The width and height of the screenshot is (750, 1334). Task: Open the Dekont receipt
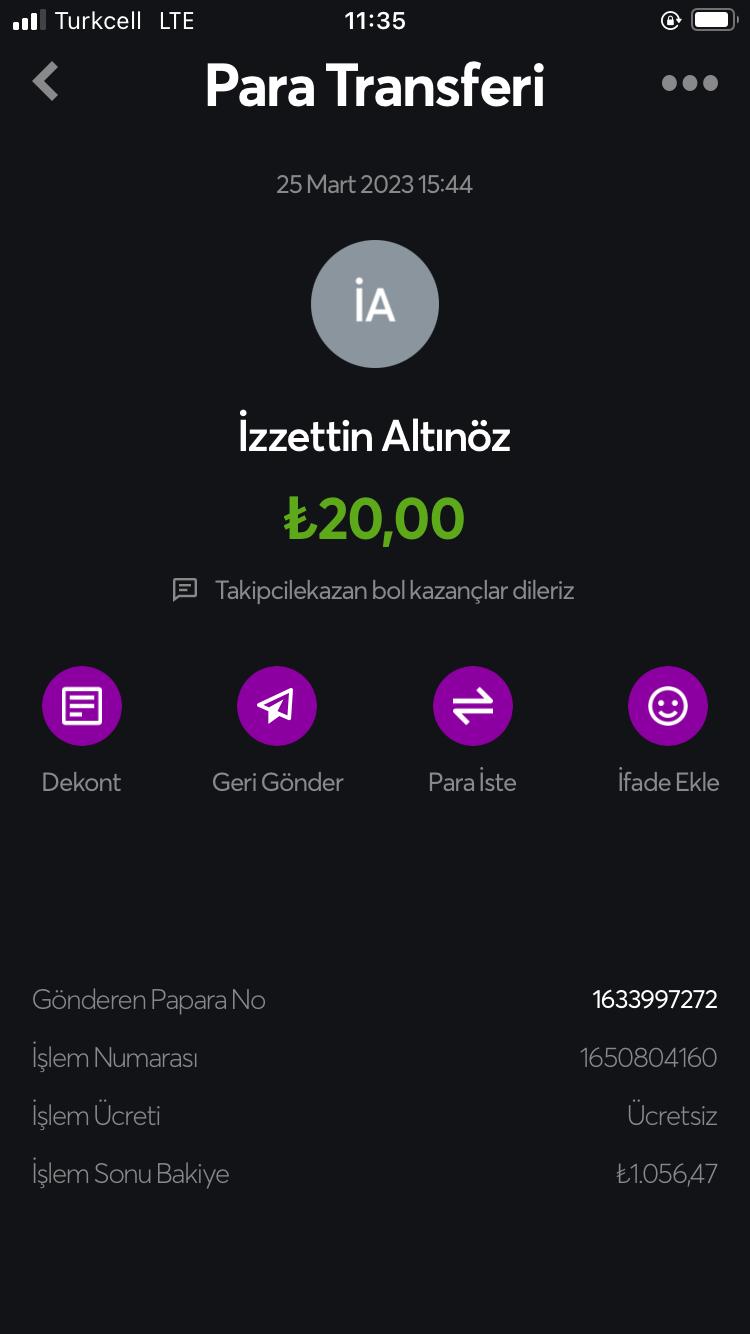click(x=81, y=706)
